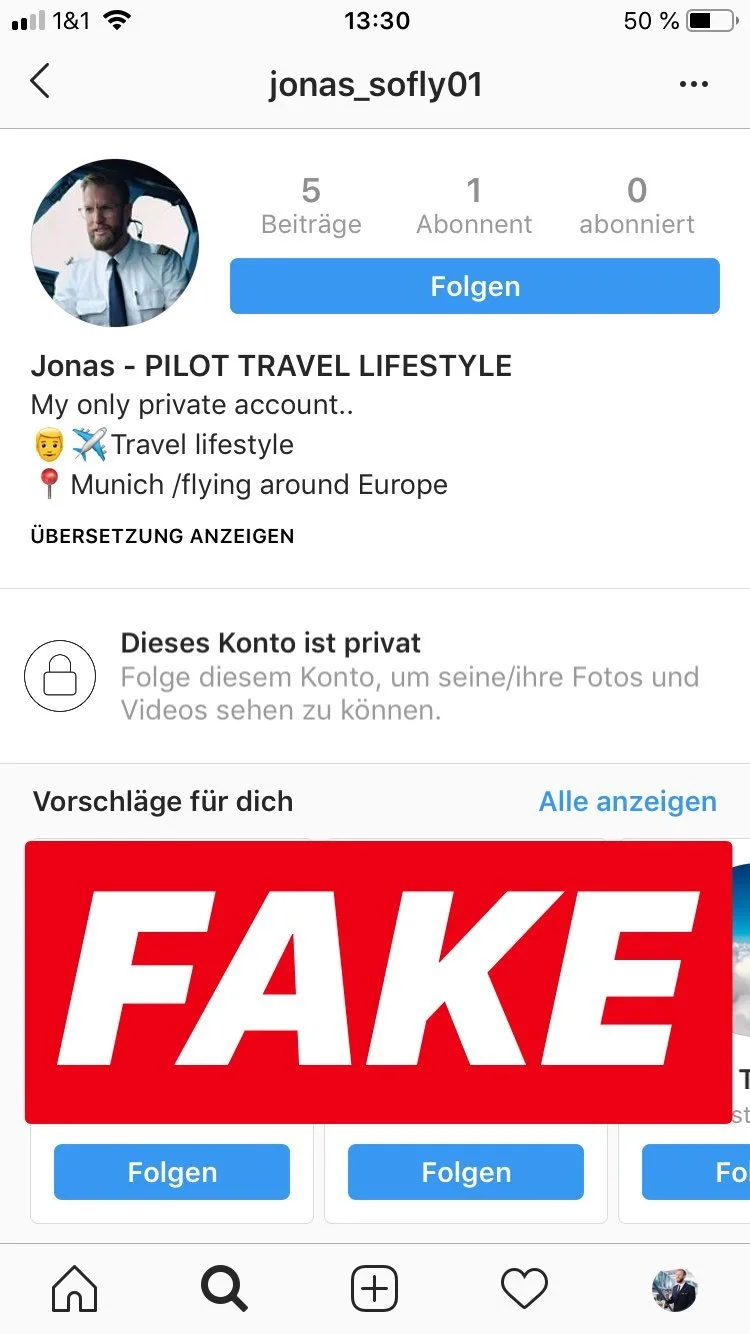
Task: Go to the home feed tab
Action: [75, 1288]
